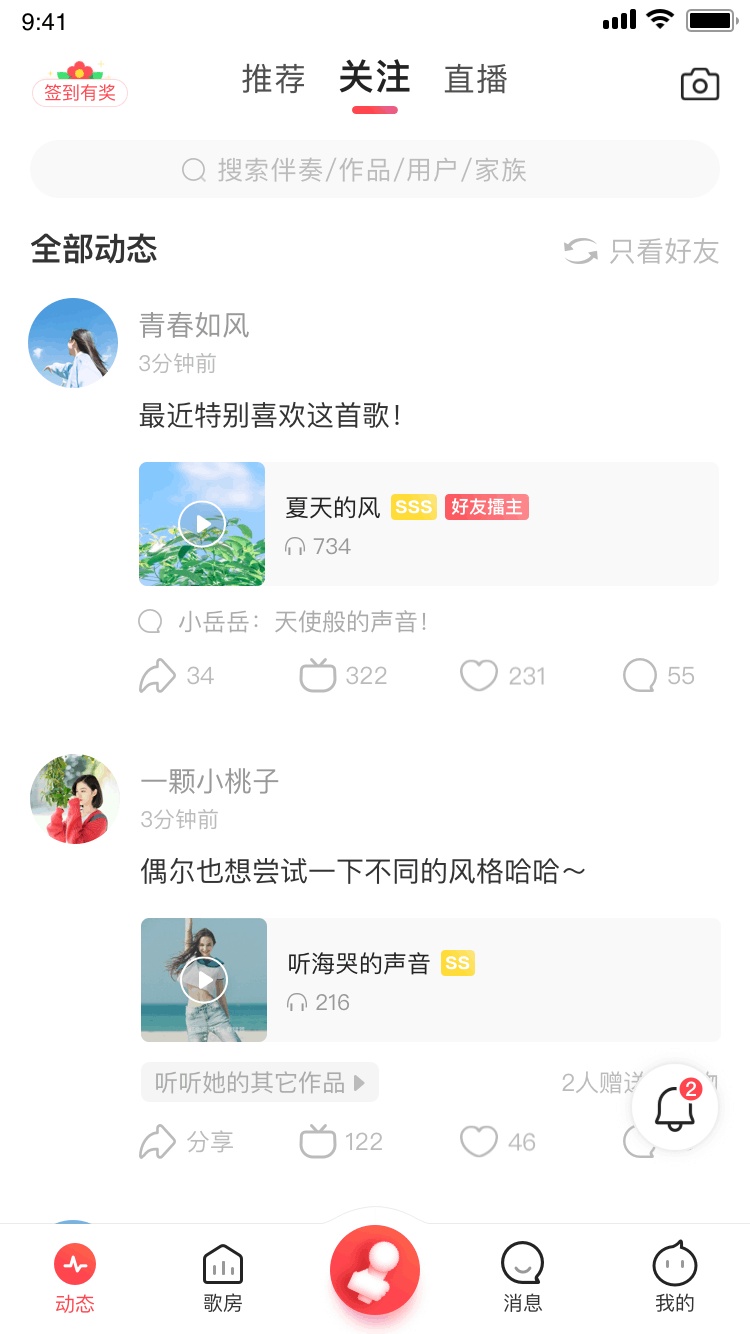The image size is (750, 1334).
Task: Toggle the 只看好友 filter
Action: click(642, 251)
